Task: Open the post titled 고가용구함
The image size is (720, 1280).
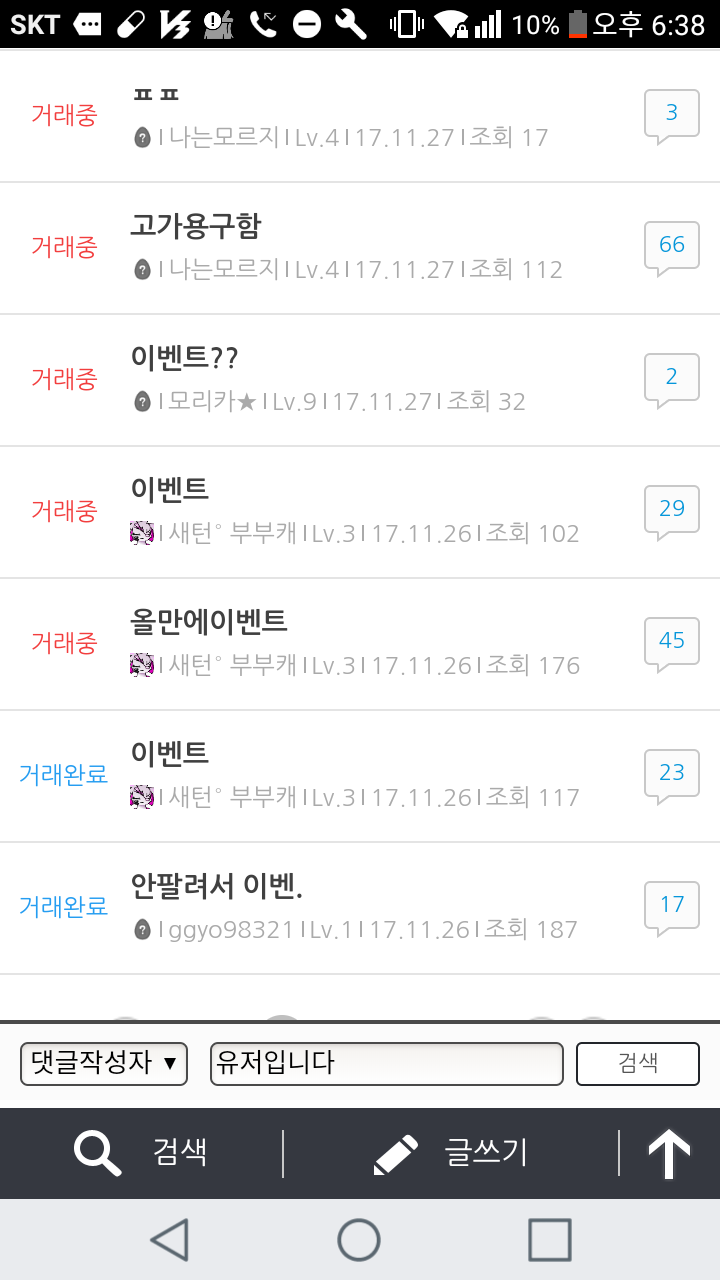Action: [196, 226]
